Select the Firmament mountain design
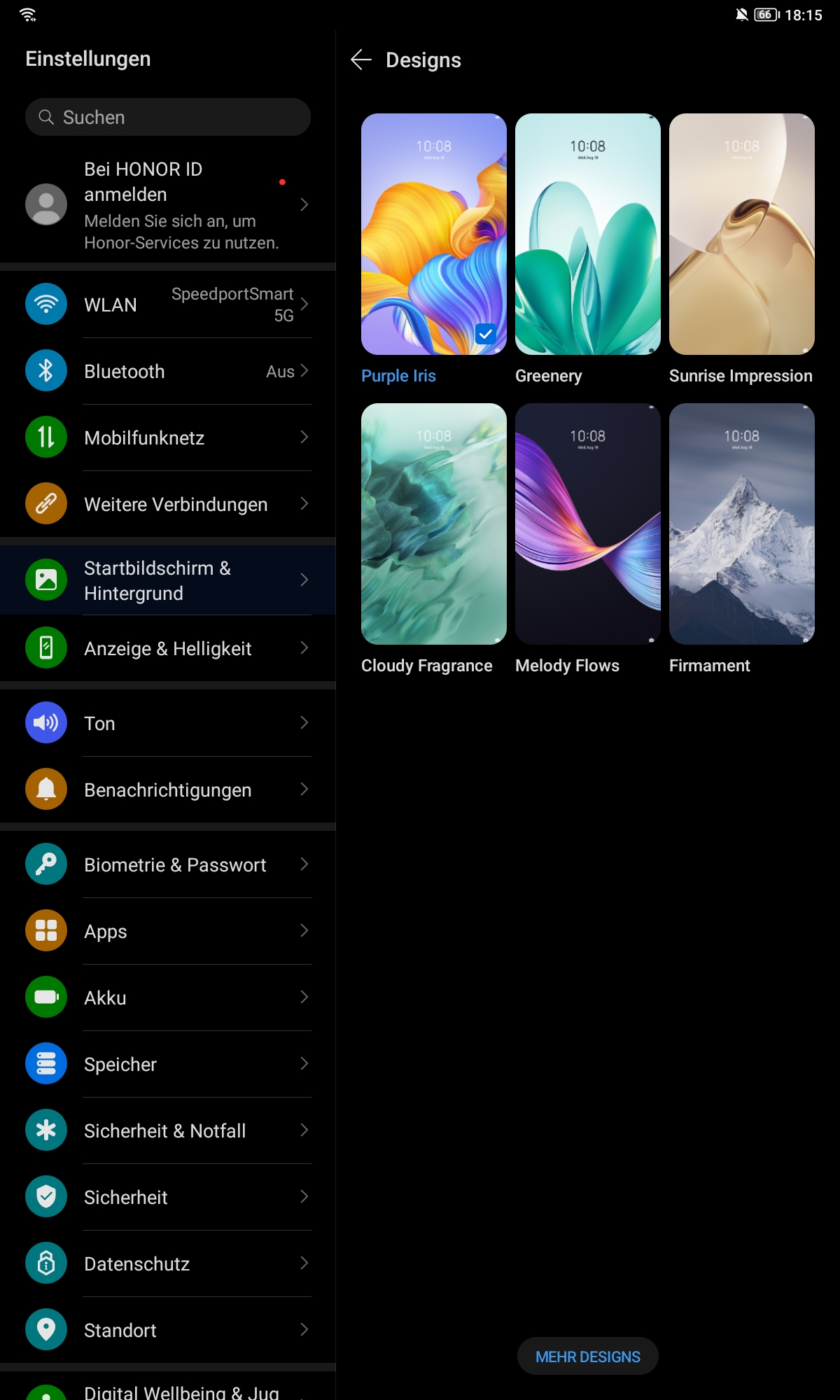The height and width of the screenshot is (1400, 840). (742, 524)
